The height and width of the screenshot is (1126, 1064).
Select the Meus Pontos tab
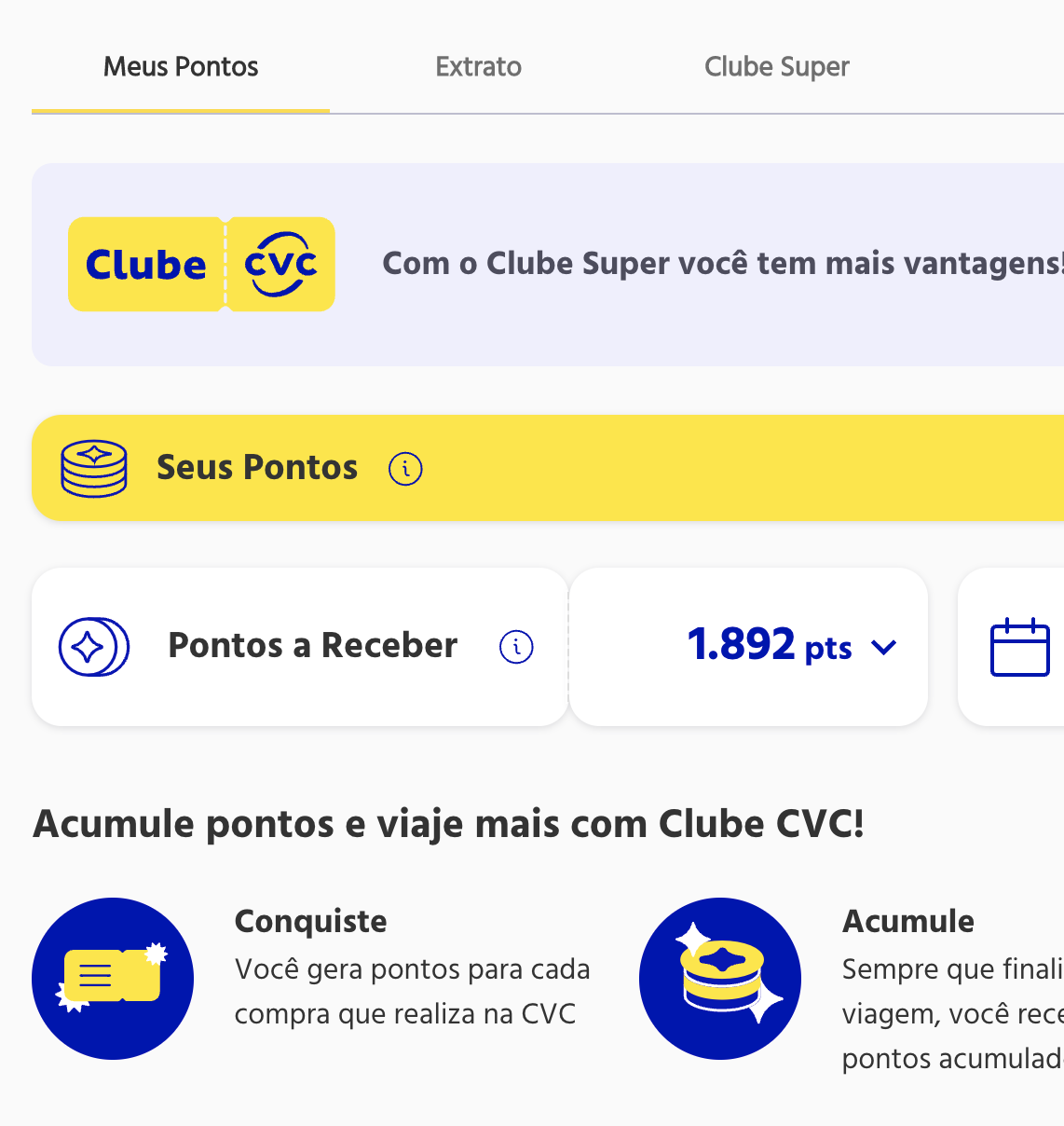(x=181, y=66)
